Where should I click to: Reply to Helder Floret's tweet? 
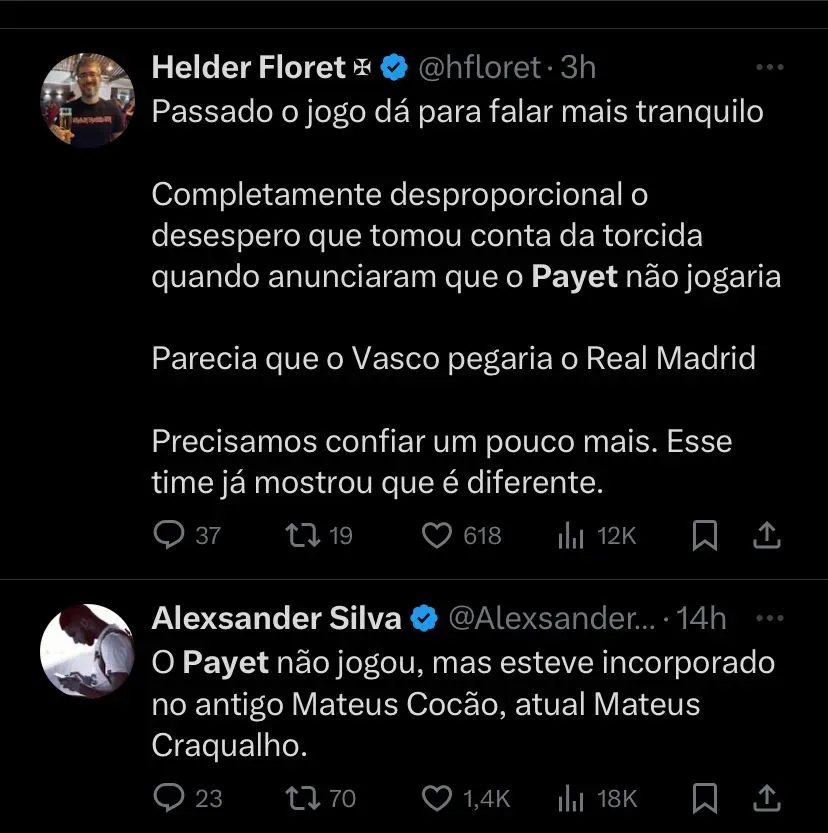(x=167, y=537)
